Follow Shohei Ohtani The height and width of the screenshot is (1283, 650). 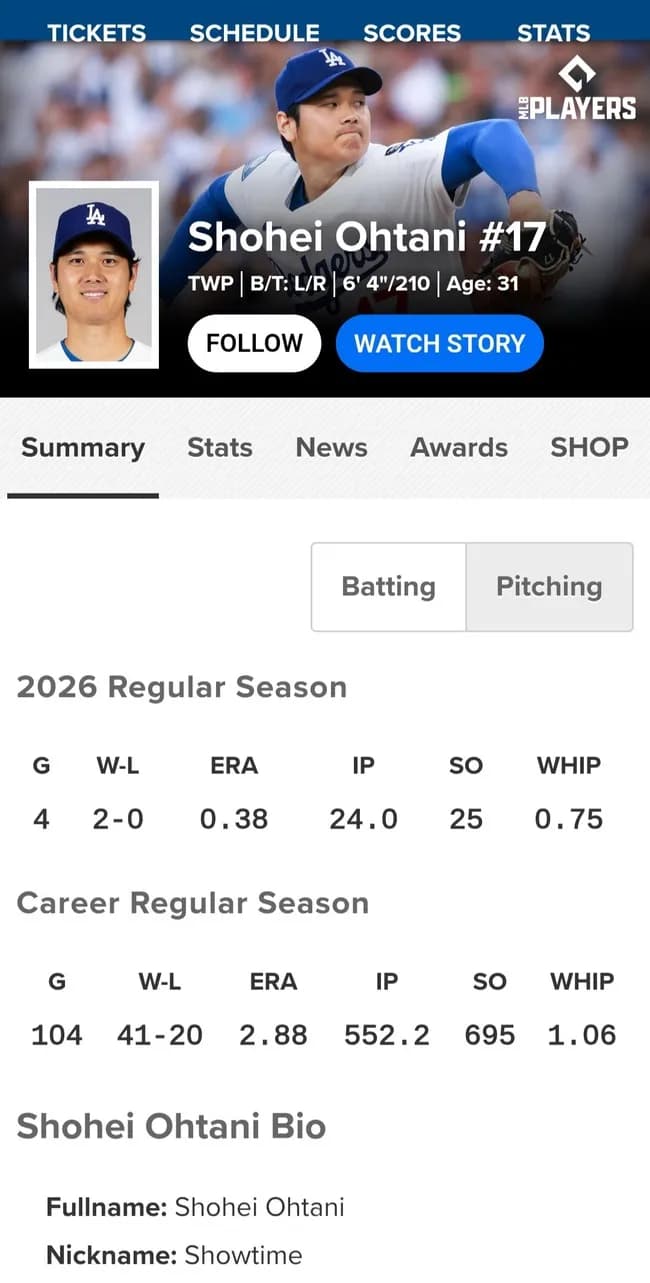(x=254, y=343)
